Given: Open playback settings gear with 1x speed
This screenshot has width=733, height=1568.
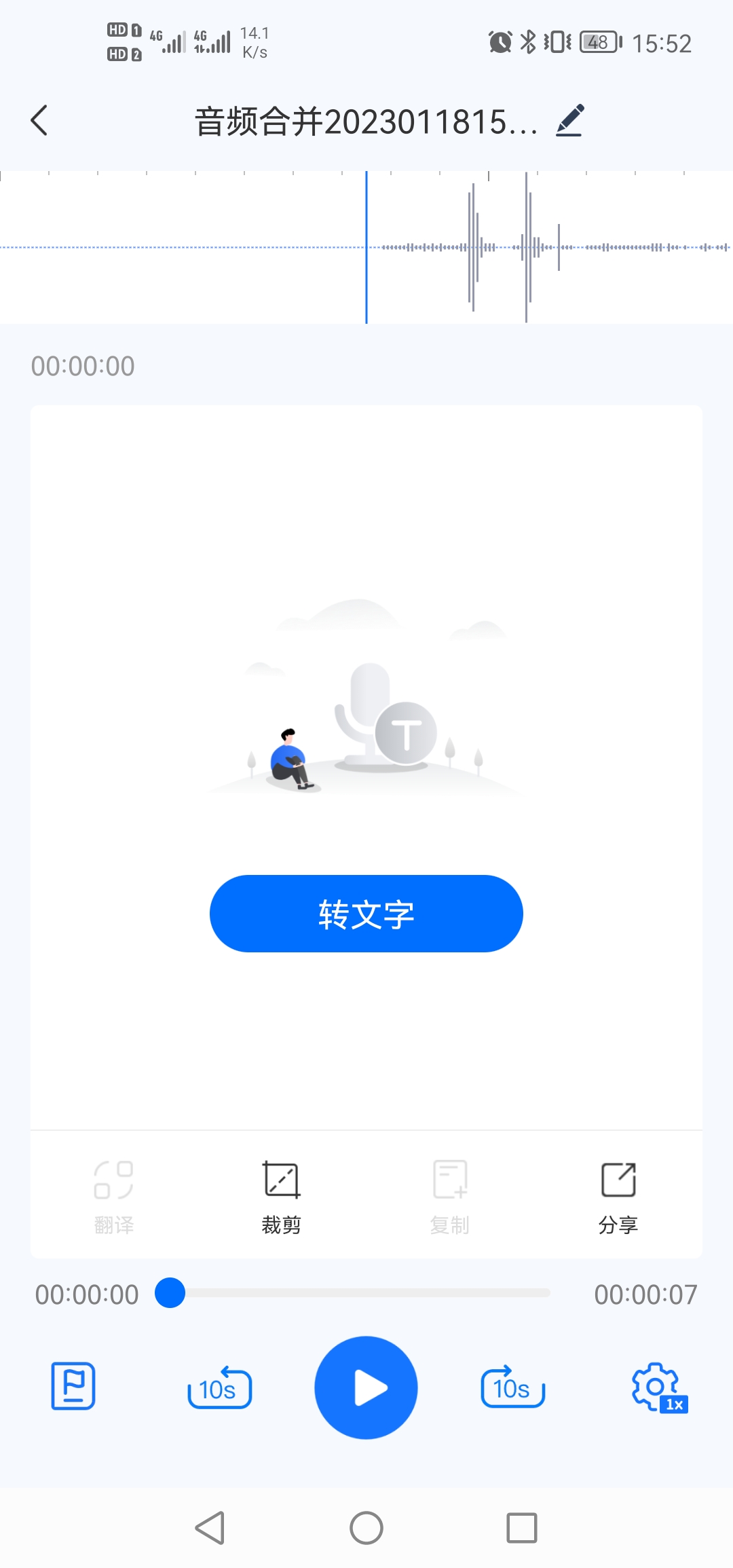Looking at the screenshot, I should [x=657, y=1387].
